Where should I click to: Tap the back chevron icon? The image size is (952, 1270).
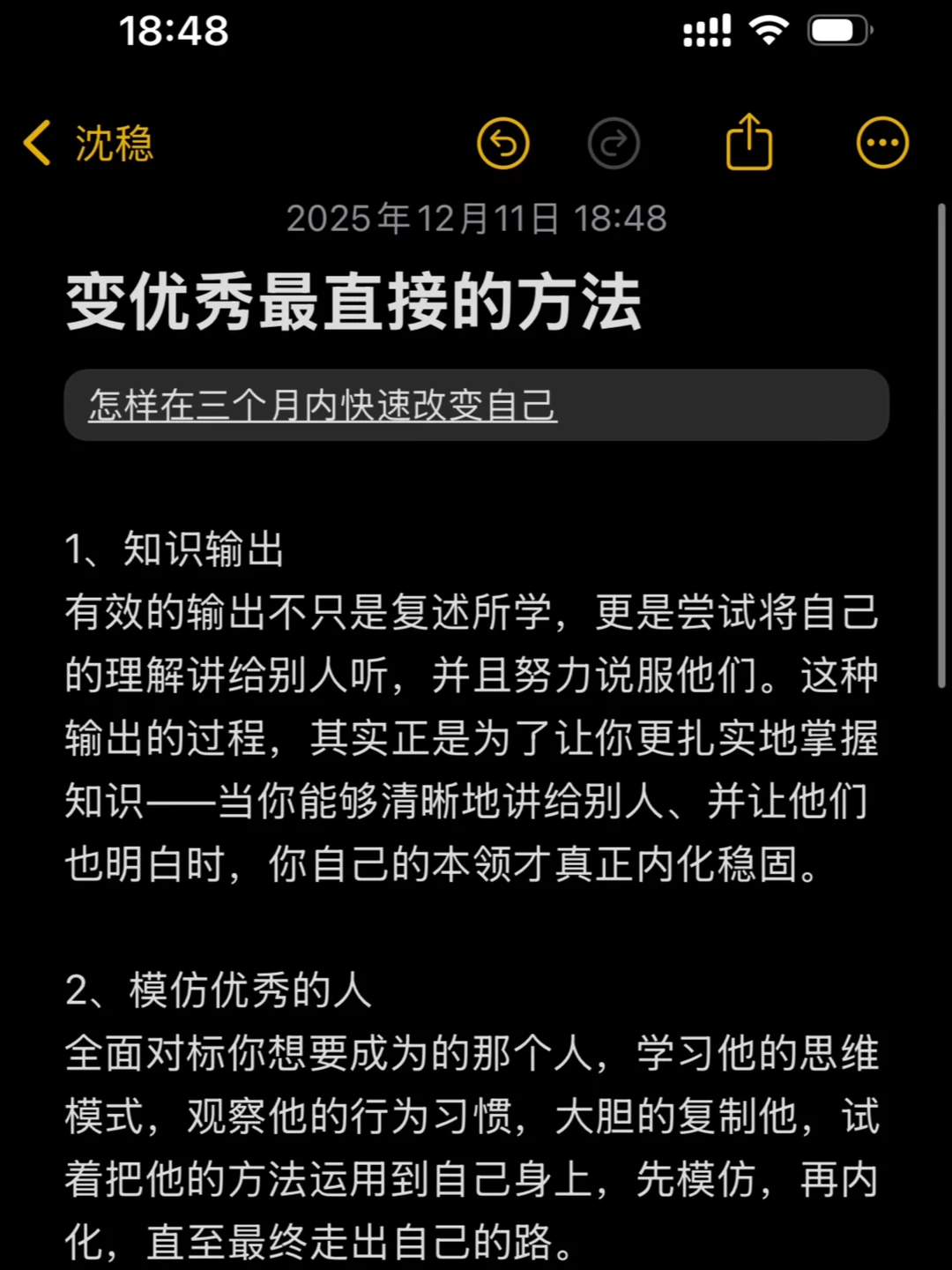tap(37, 142)
